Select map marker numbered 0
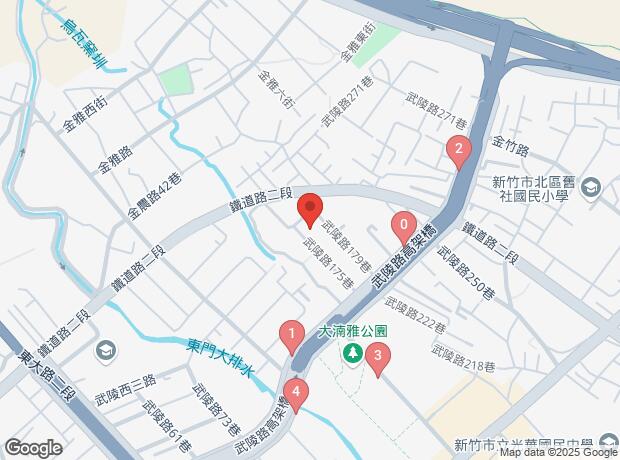This screenshot has width=620, height=460. (x=403, y=225)
